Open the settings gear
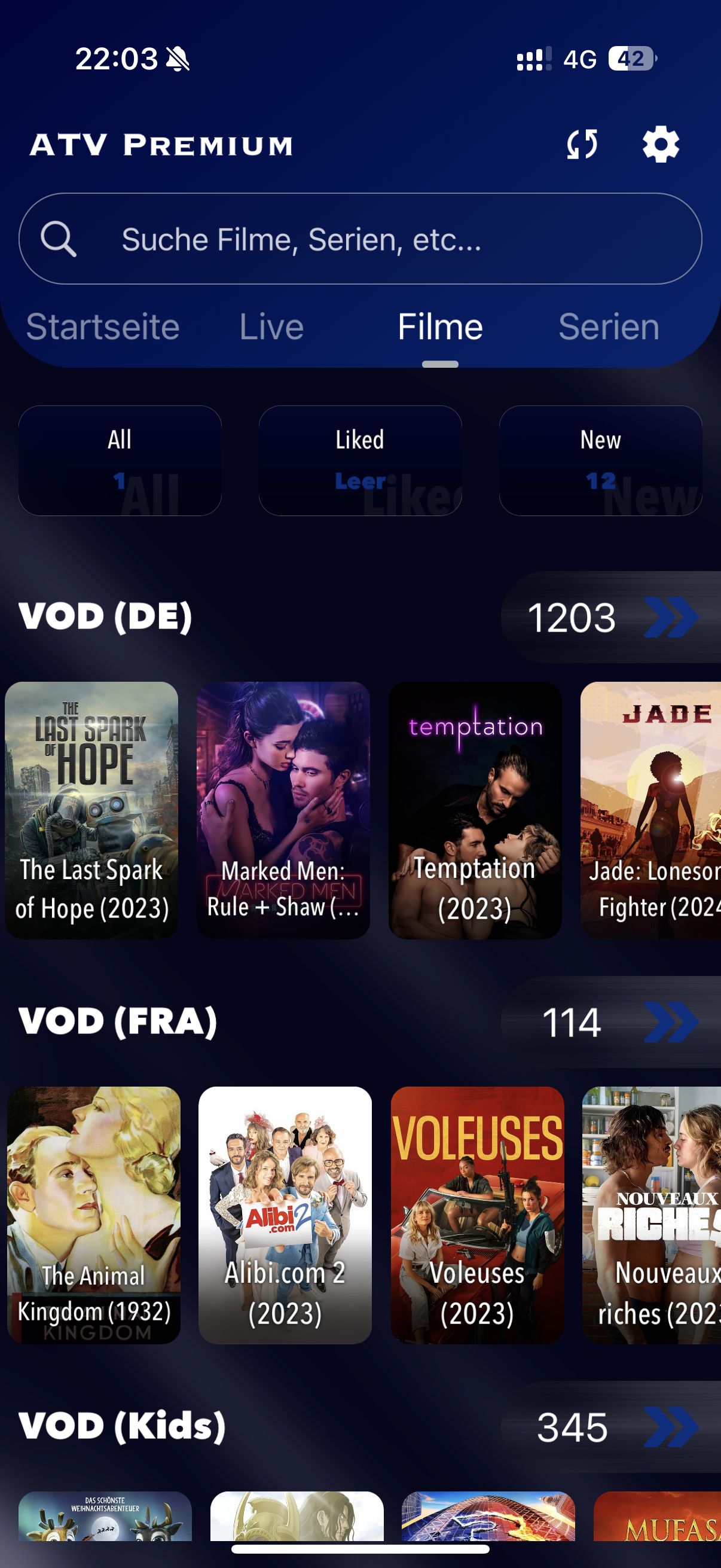The height and width of the screenshot is (1568, 721). pyautogui.click(x=660, y=144)
